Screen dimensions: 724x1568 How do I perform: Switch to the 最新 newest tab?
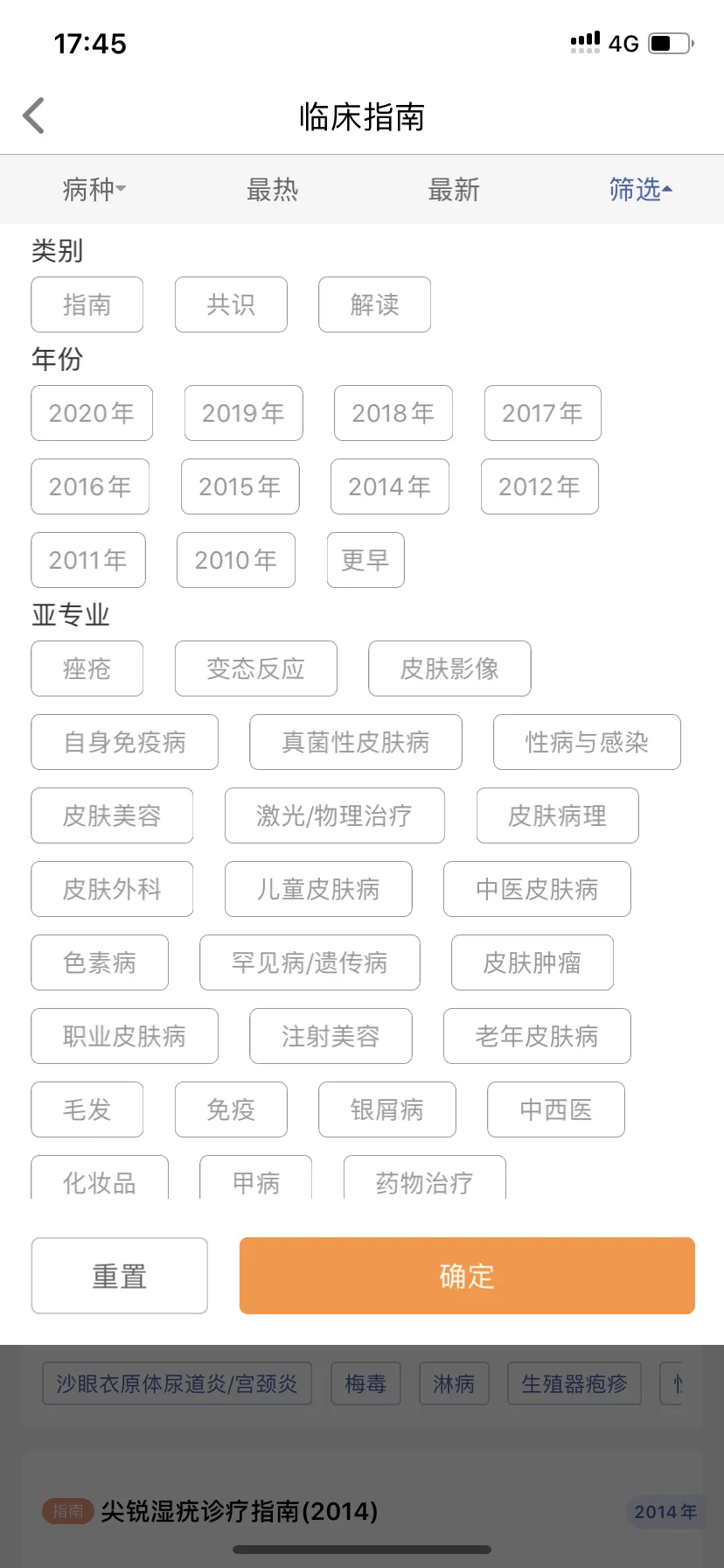452,190
